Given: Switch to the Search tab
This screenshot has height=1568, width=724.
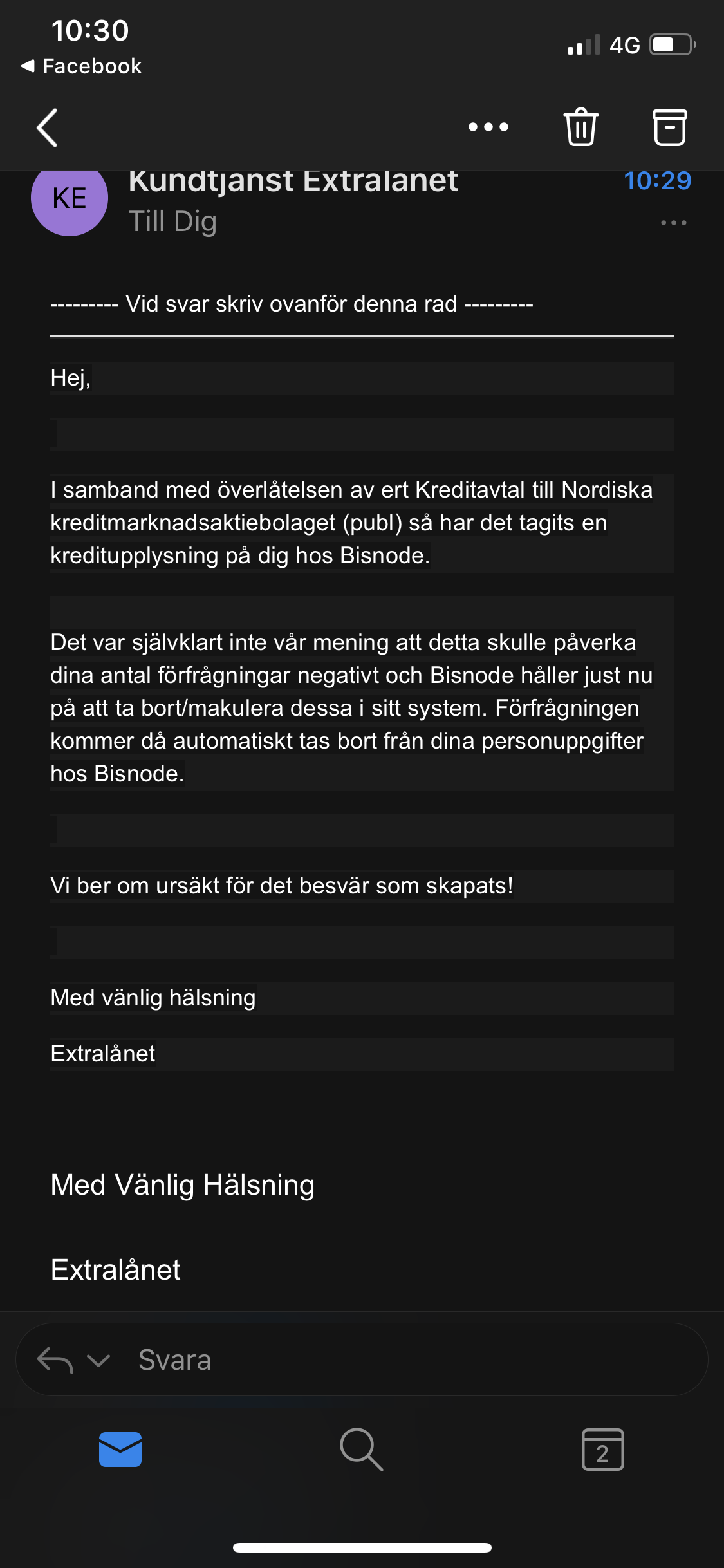Looking at the screenshot, I should pos(362,1450).
